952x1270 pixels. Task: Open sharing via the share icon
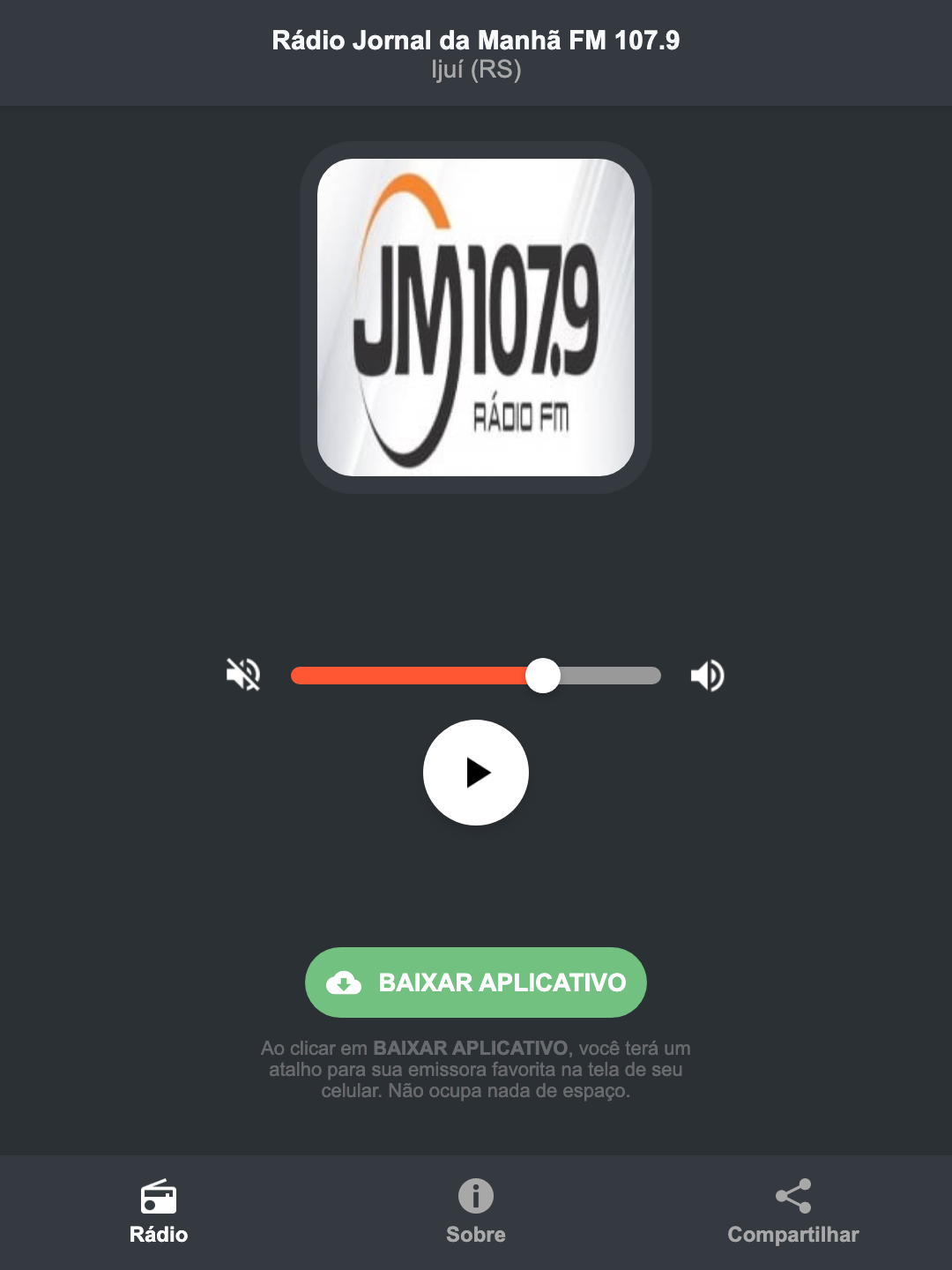[792, 1198]
